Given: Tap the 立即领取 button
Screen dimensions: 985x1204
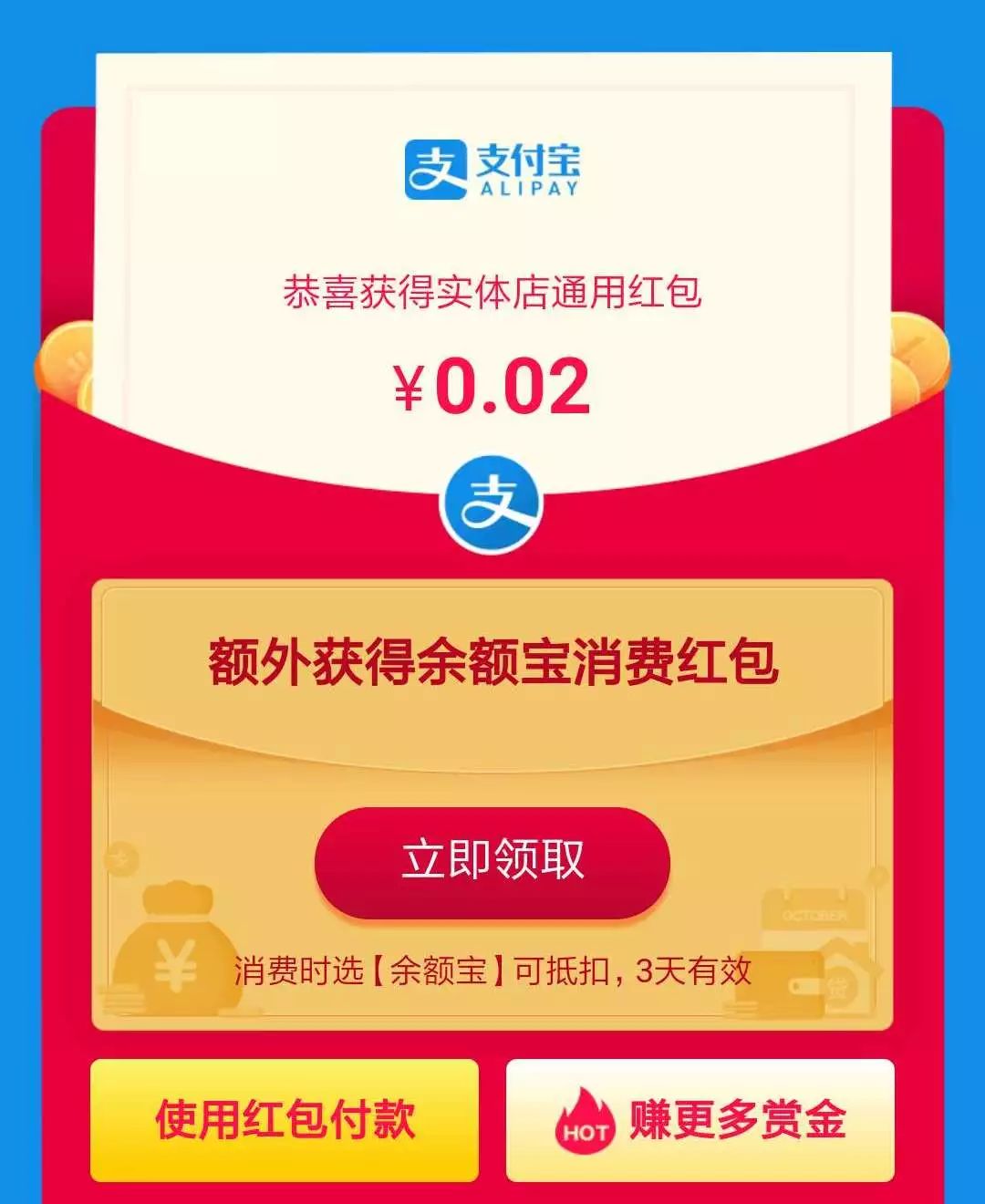Looking at the screenshot, I should point(493,861).
